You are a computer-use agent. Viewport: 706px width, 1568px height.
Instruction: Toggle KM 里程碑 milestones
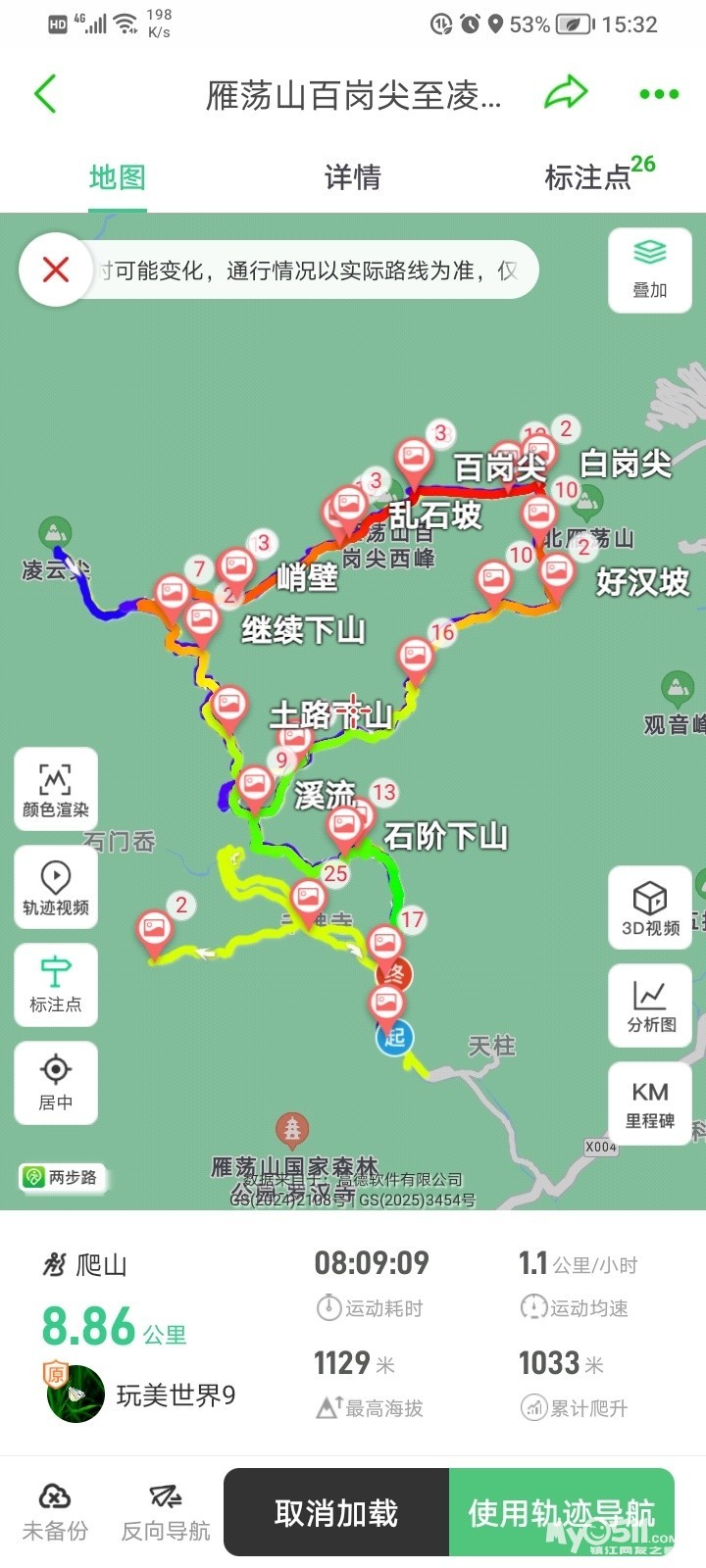pos(649,1102)
